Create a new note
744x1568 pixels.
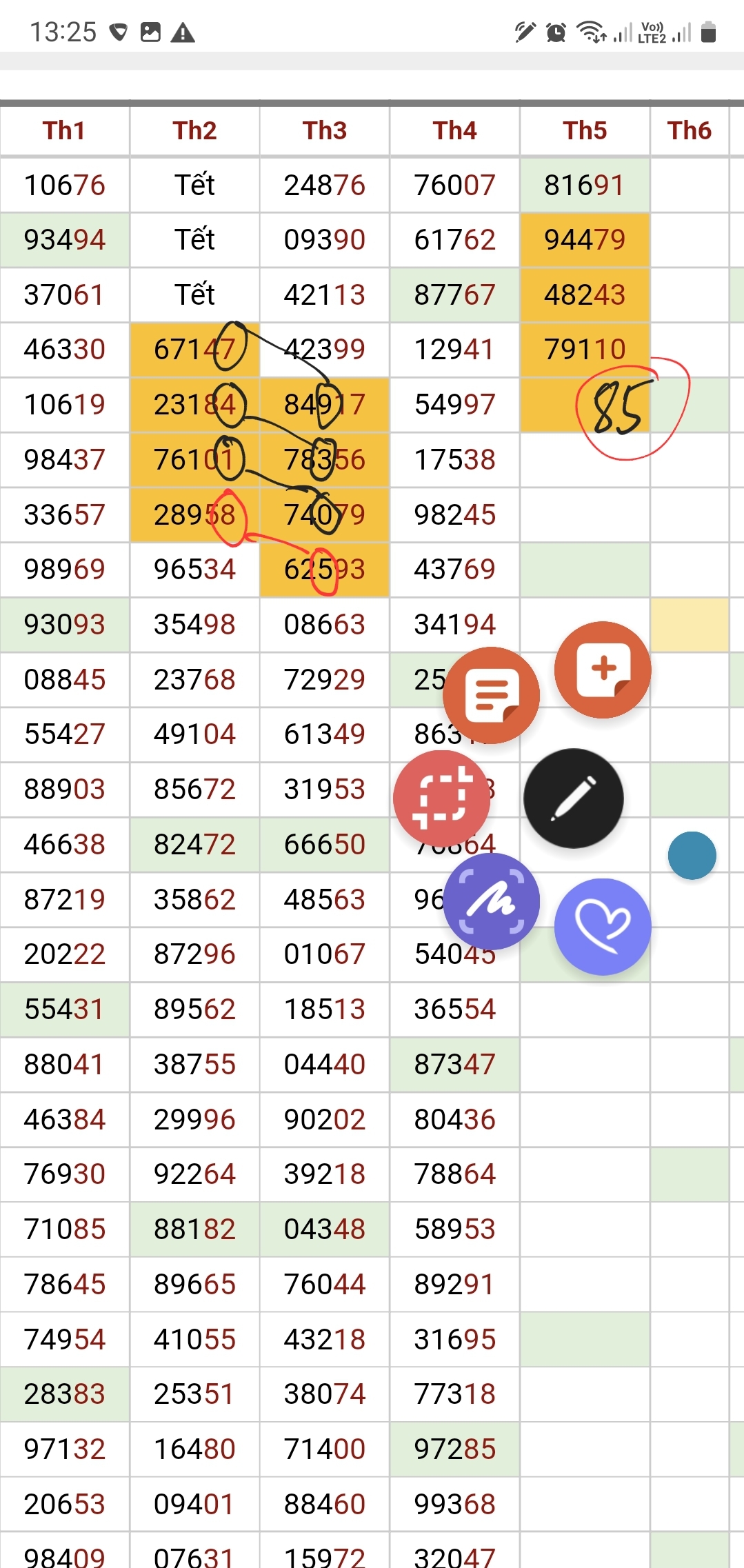(x=603, y=670)
